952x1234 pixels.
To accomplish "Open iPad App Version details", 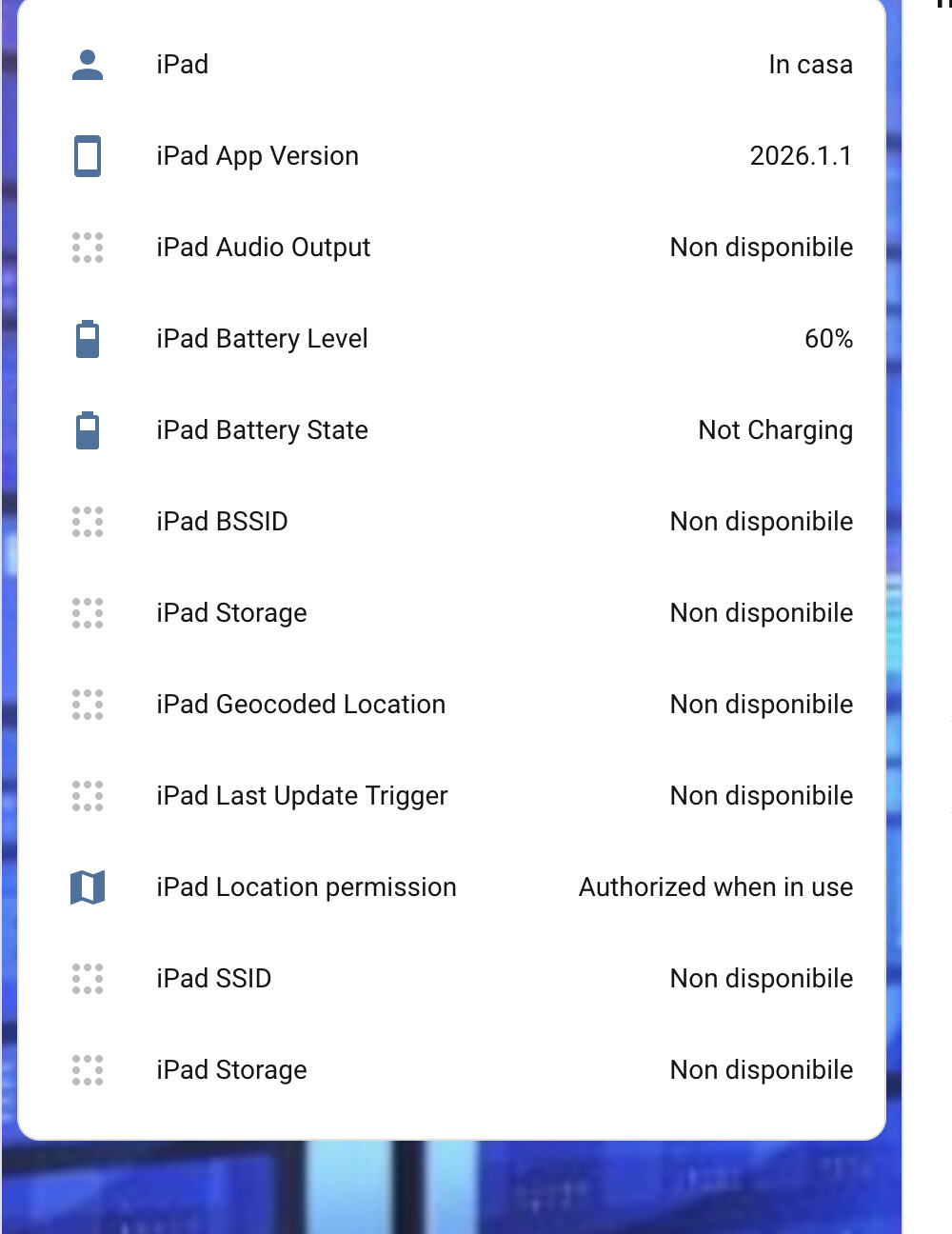I will coord(257,156).
